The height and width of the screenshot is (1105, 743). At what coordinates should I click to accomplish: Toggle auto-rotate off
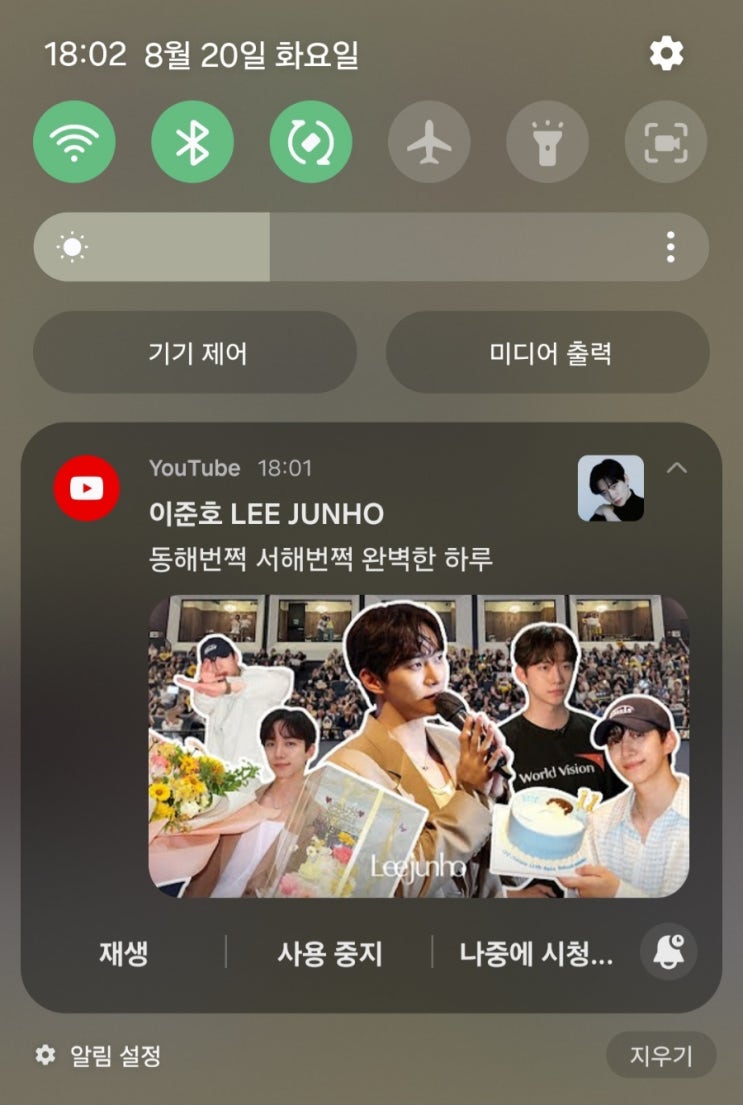tap(311, 142)
